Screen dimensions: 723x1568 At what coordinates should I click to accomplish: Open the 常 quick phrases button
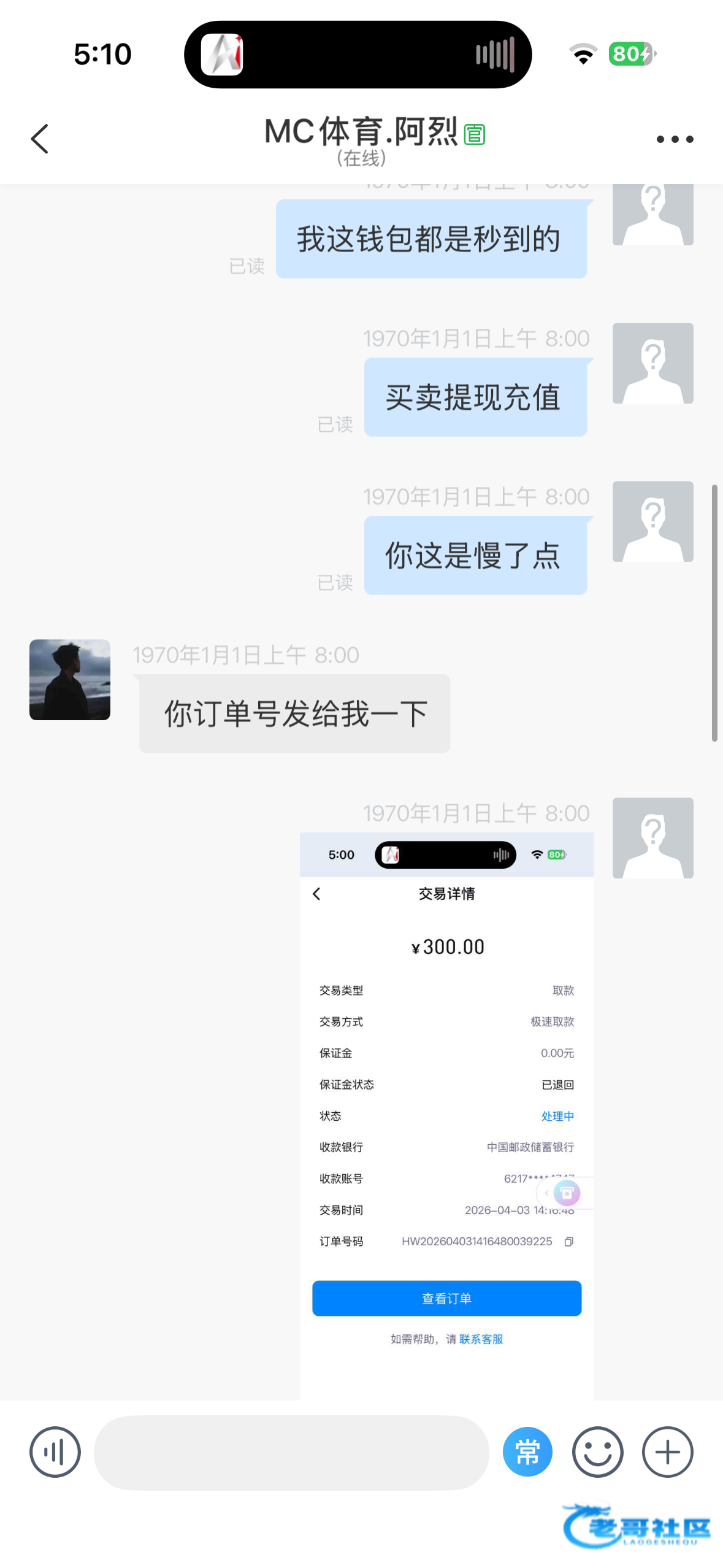point(527,1452)
